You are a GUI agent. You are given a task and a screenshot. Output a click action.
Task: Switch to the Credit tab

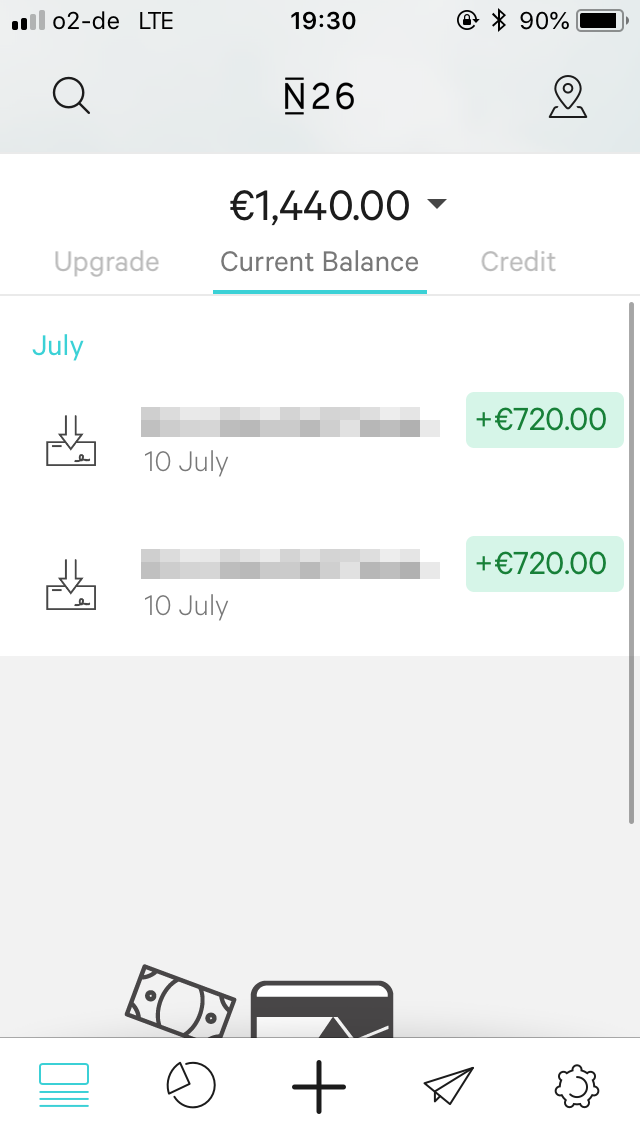[x=518, y=262]
